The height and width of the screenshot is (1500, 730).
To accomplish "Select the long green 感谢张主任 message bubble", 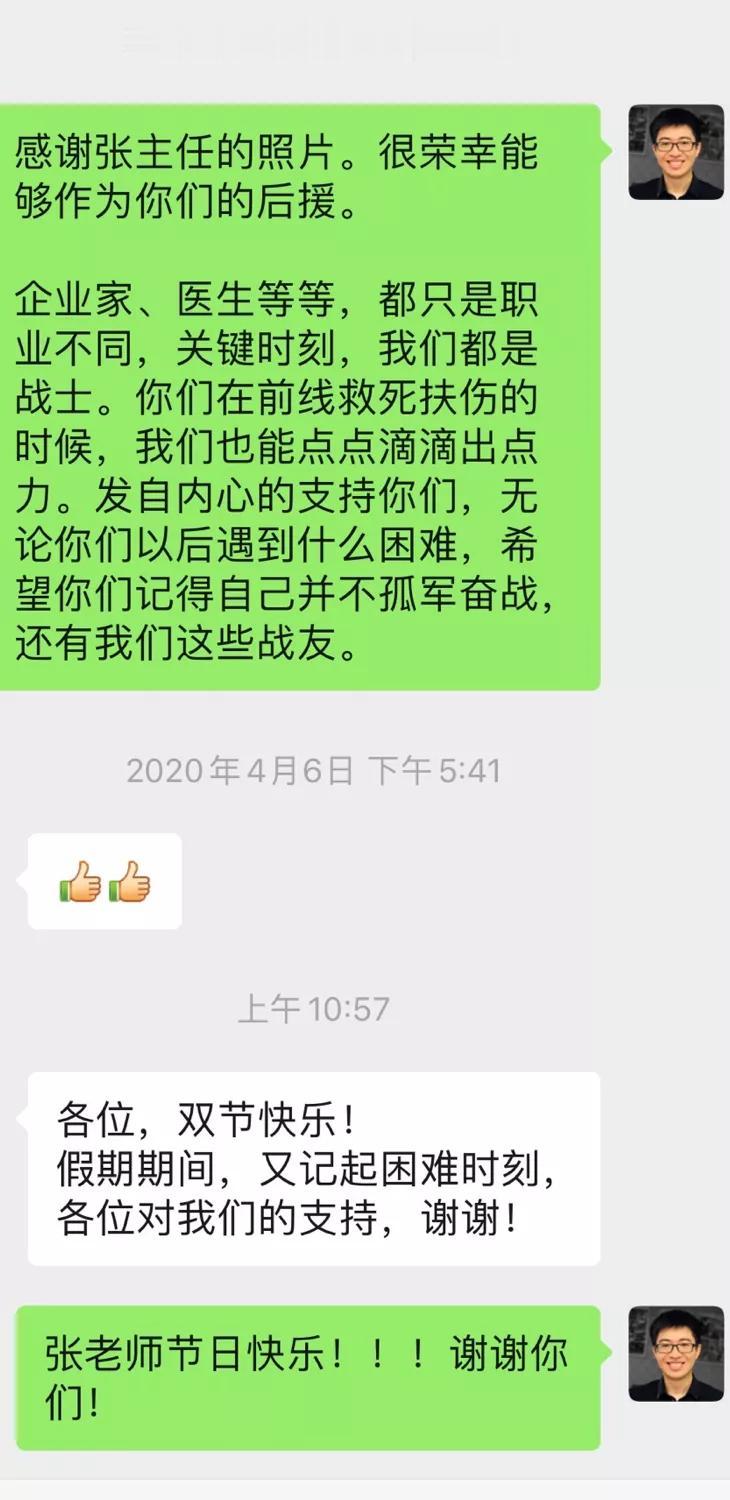I will click(x=300, y=390).
